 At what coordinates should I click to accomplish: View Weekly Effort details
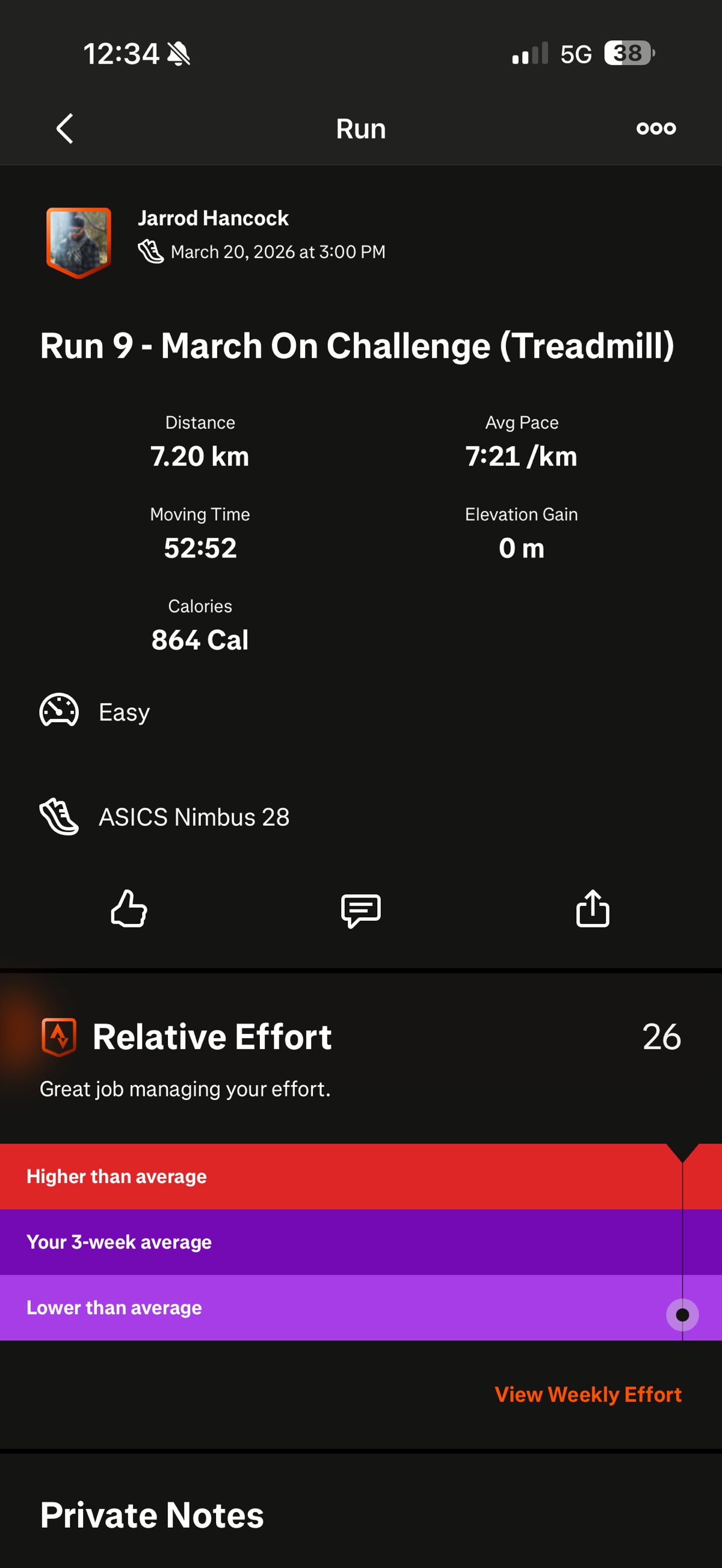coord(587,1394)
